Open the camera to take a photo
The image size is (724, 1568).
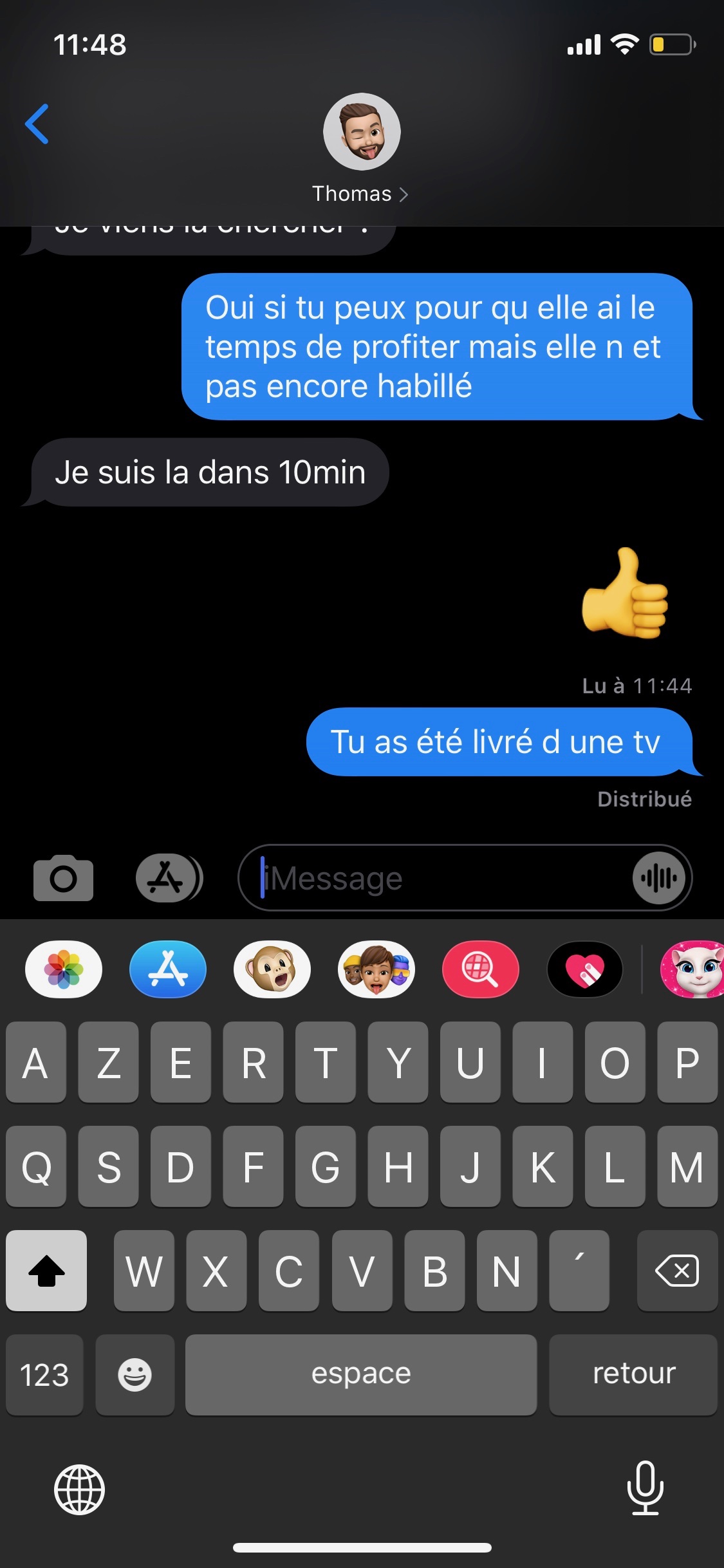(x=63, y=878)
